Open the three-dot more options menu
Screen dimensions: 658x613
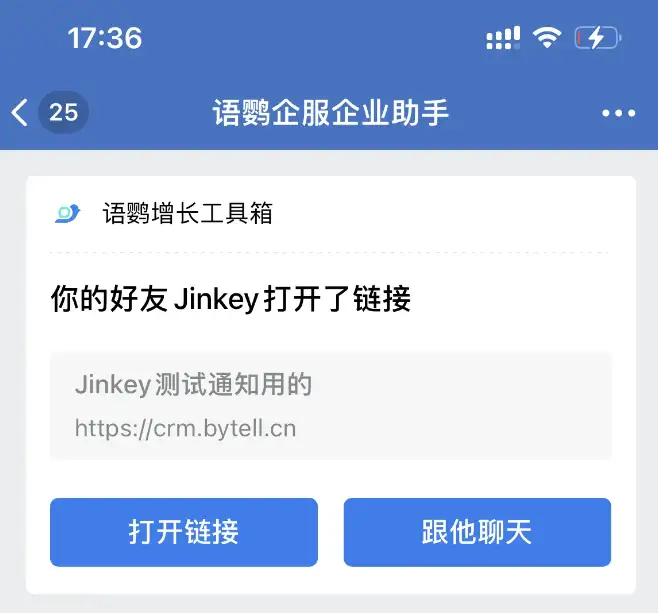click(x=618, y=113)
